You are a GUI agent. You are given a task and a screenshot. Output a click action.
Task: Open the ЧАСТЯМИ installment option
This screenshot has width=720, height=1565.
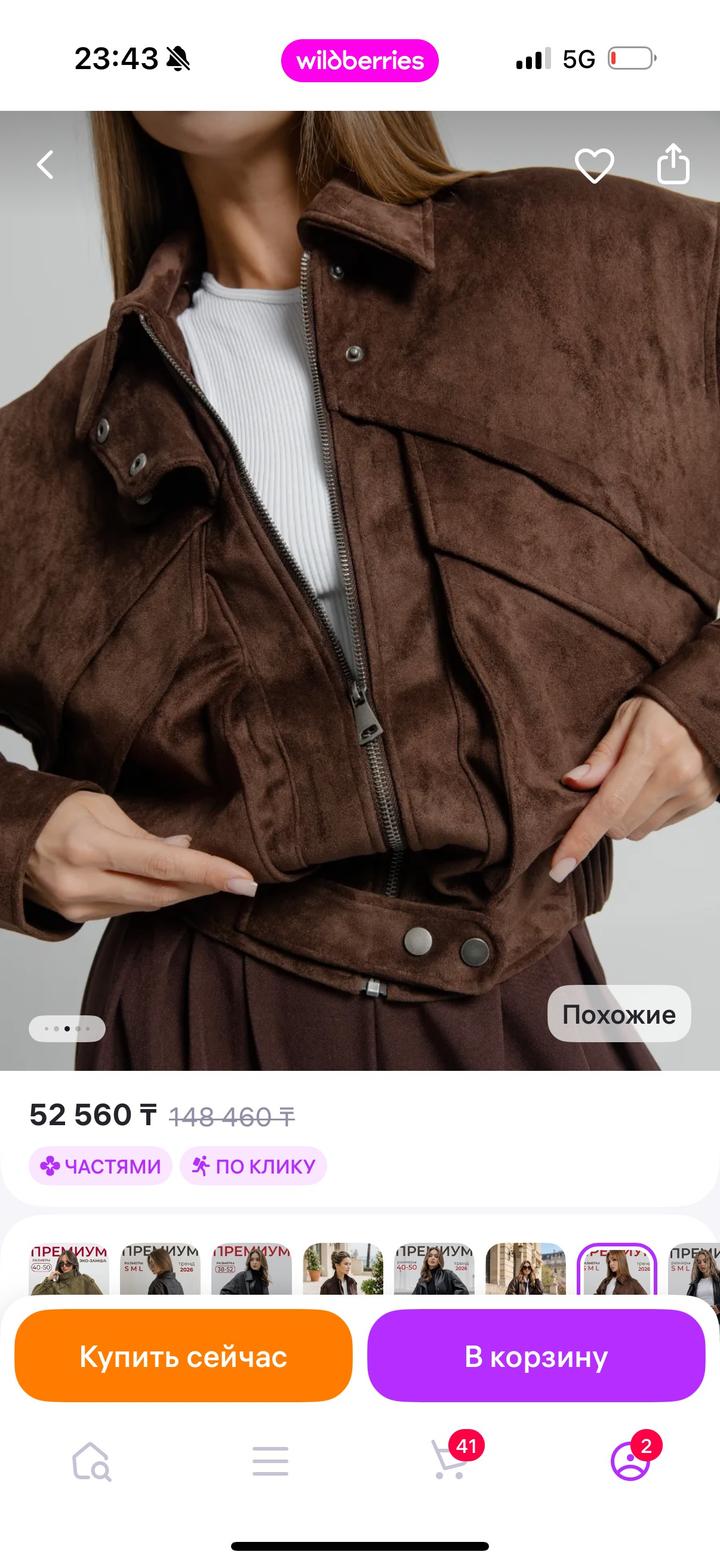(100, 1166)
